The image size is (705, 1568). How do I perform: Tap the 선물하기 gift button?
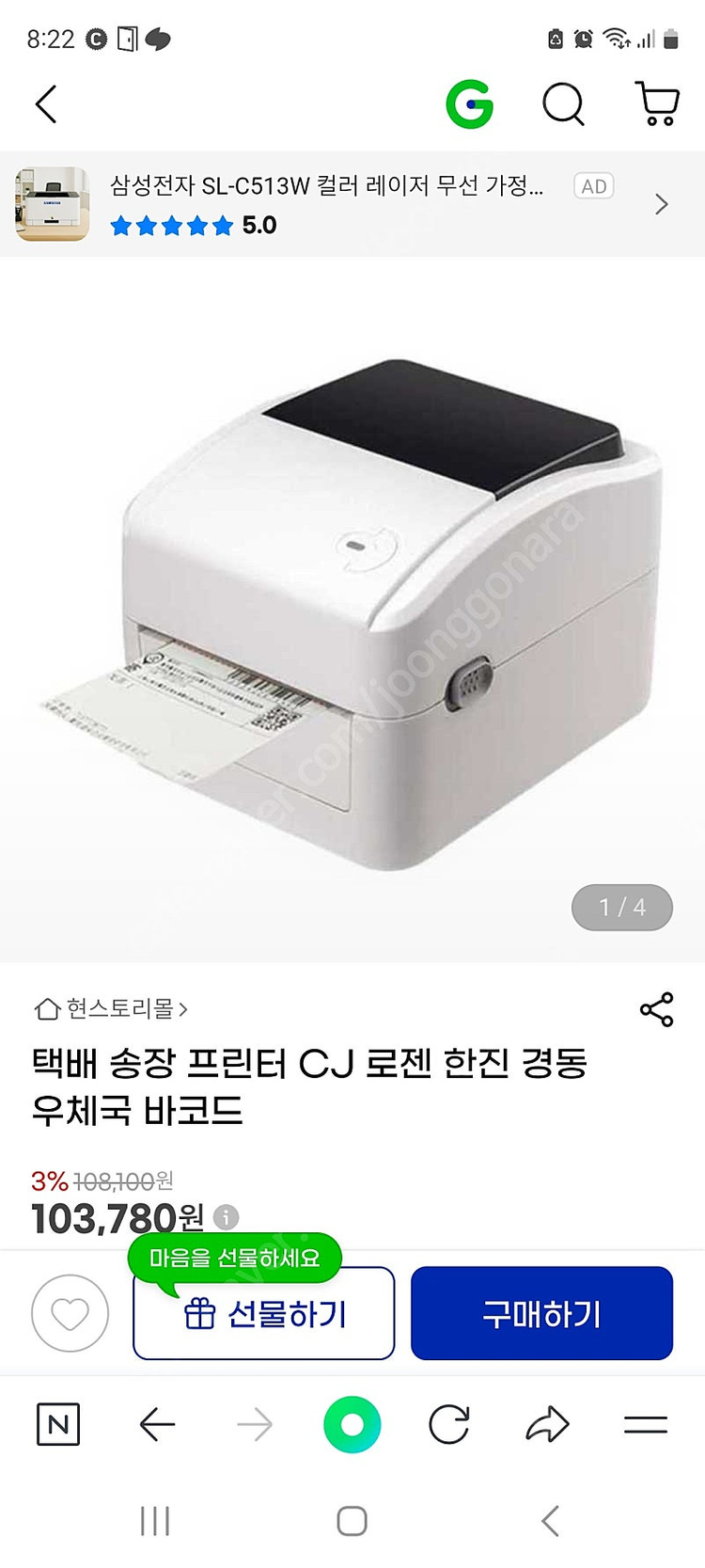263,1312
